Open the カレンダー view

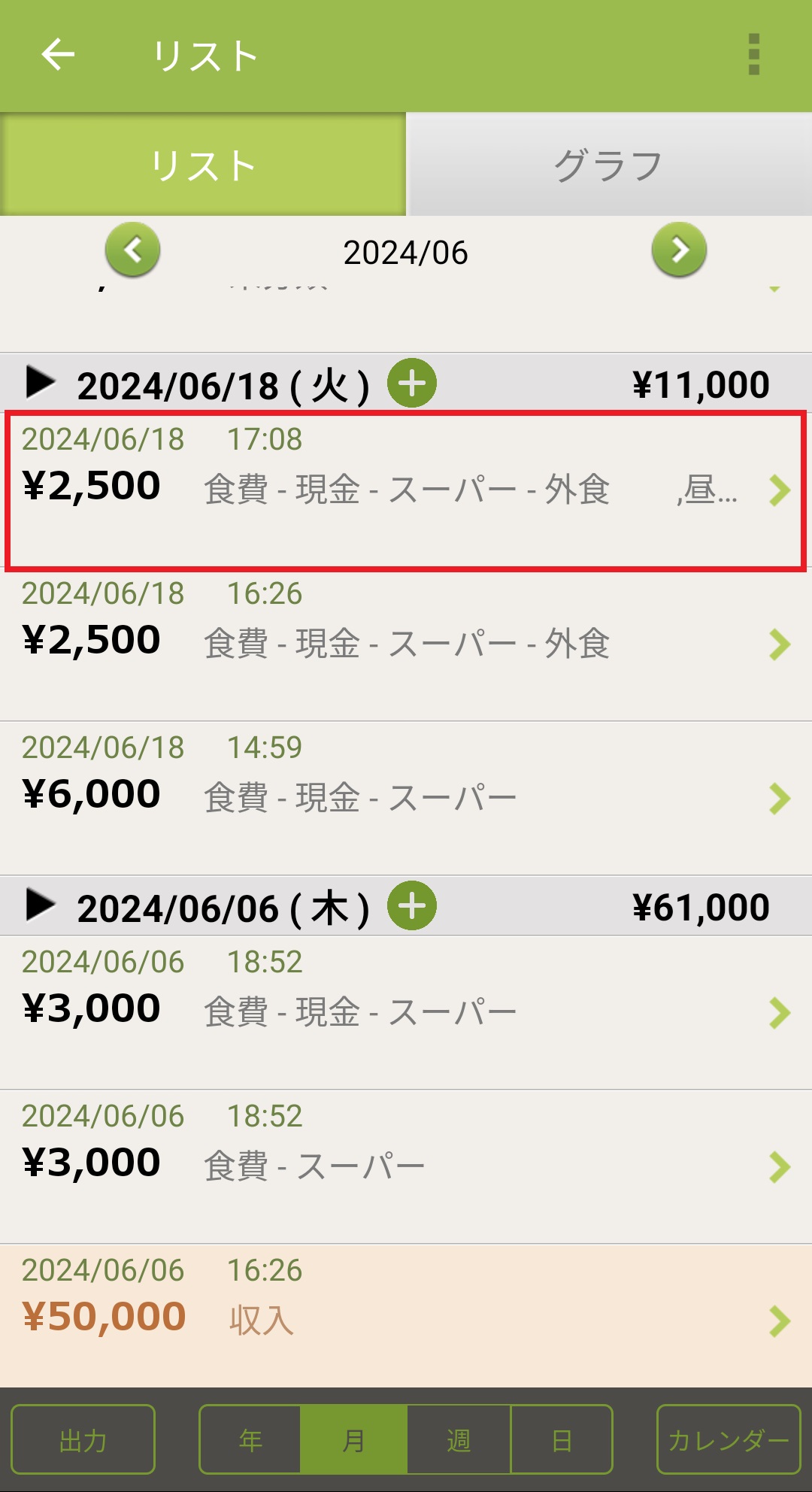point(728,1439)
